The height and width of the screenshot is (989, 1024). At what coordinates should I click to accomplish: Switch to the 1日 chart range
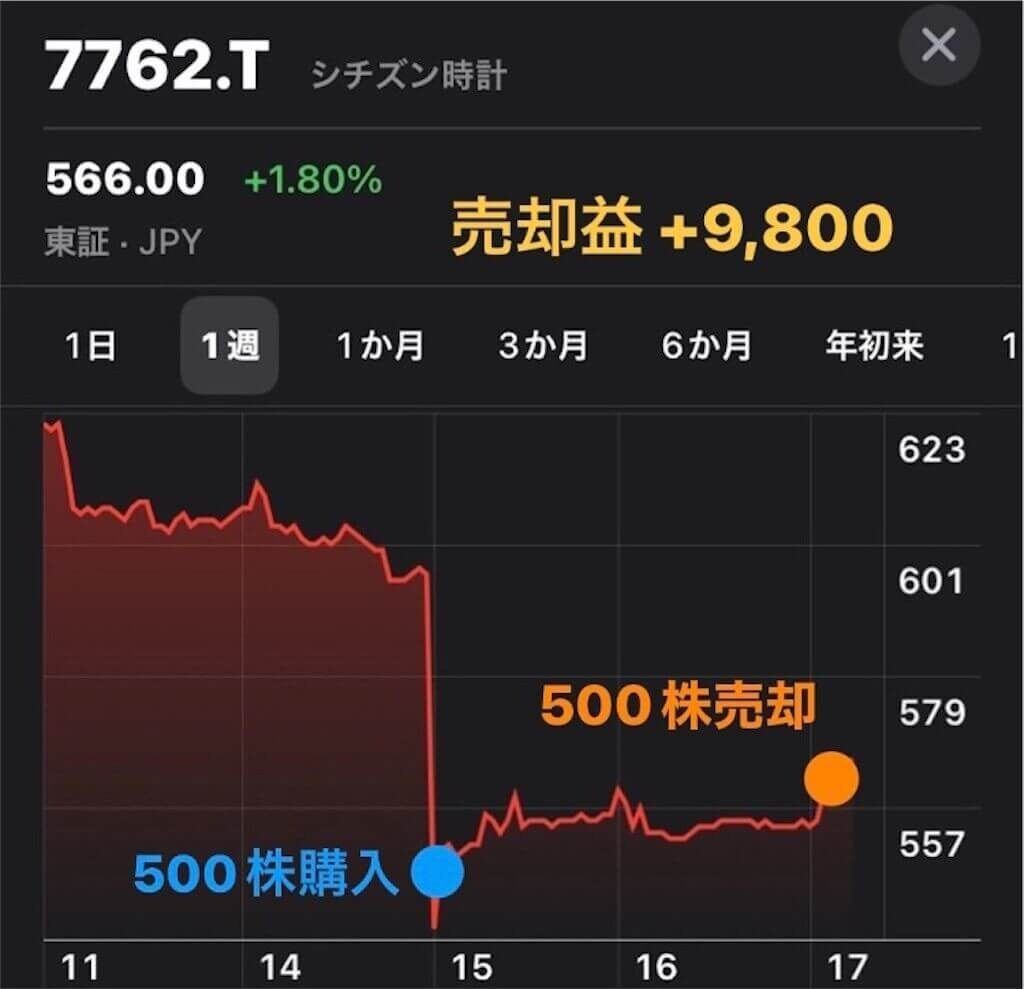pyautogui.click(x=90, y=346)
